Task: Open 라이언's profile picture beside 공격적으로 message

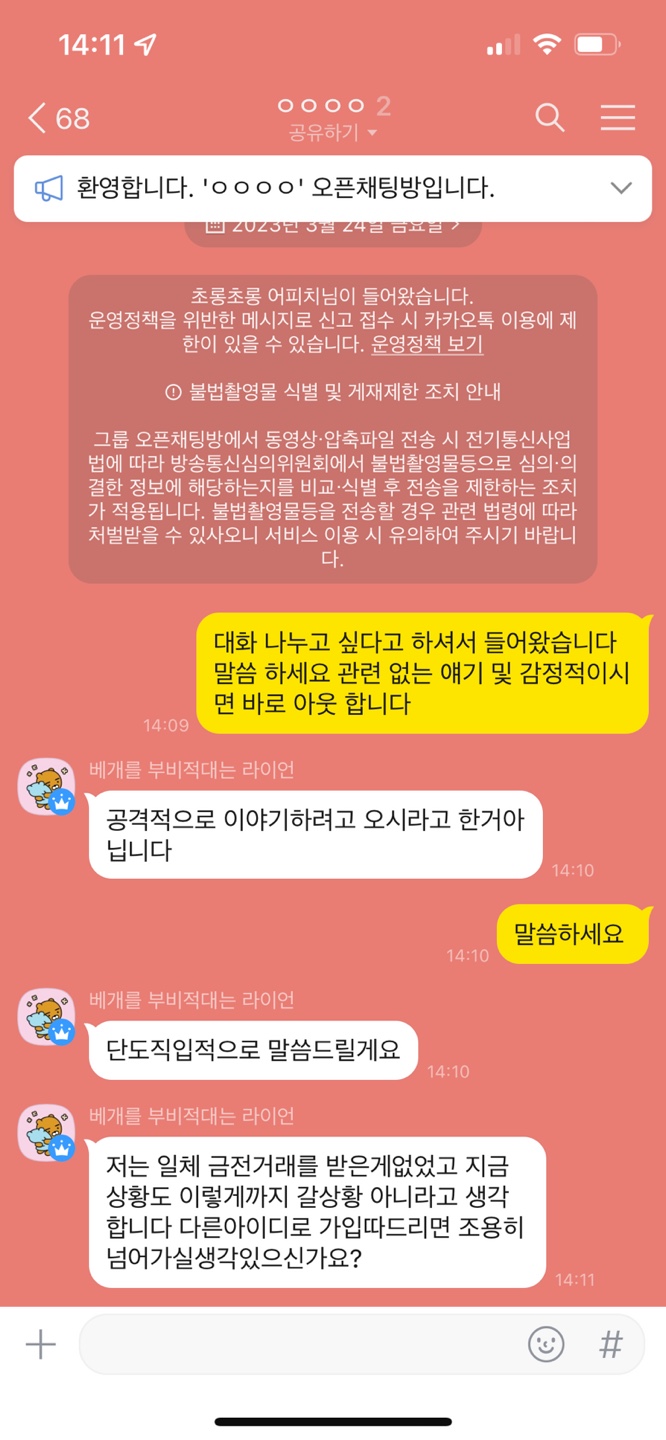Action: coord(47,786)
